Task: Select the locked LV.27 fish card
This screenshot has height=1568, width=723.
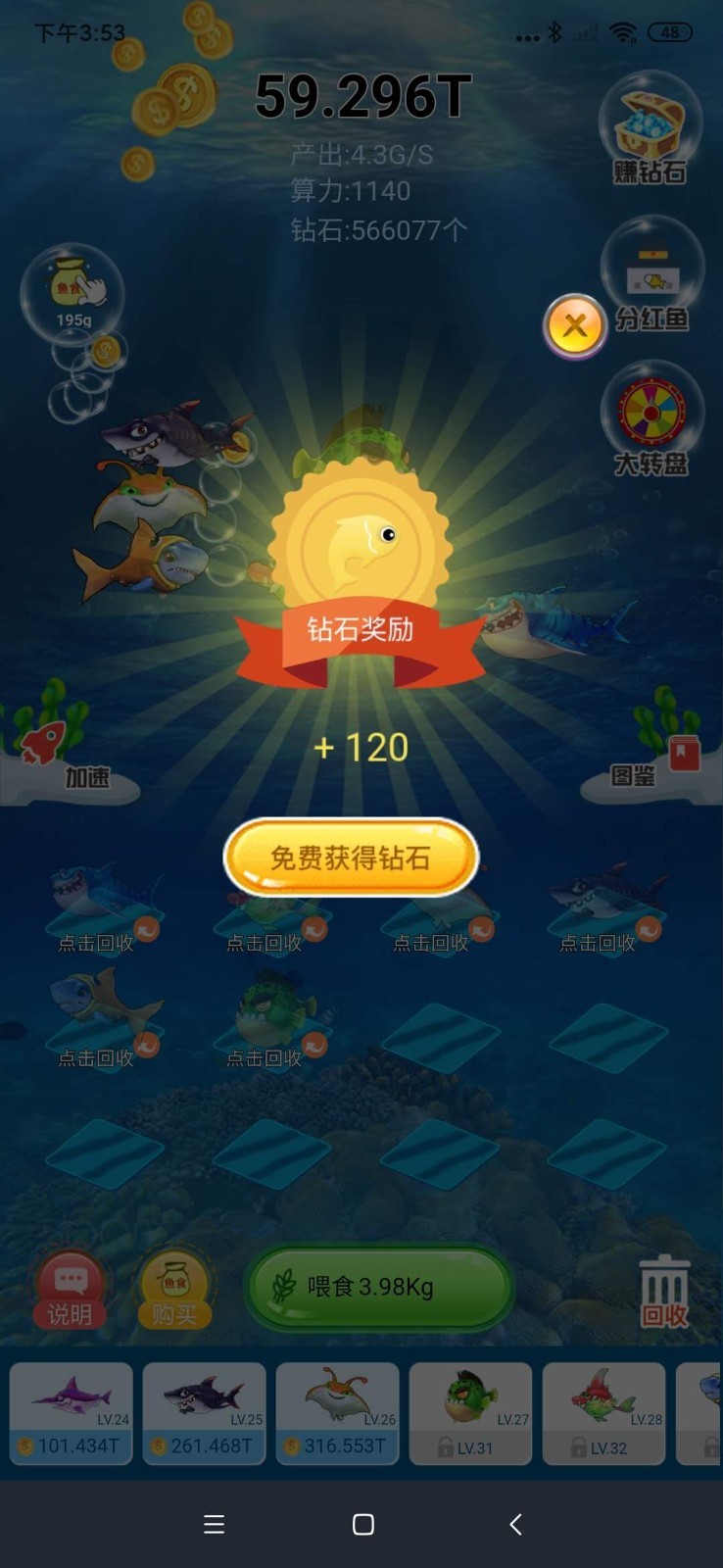Action: (470, 1413)
